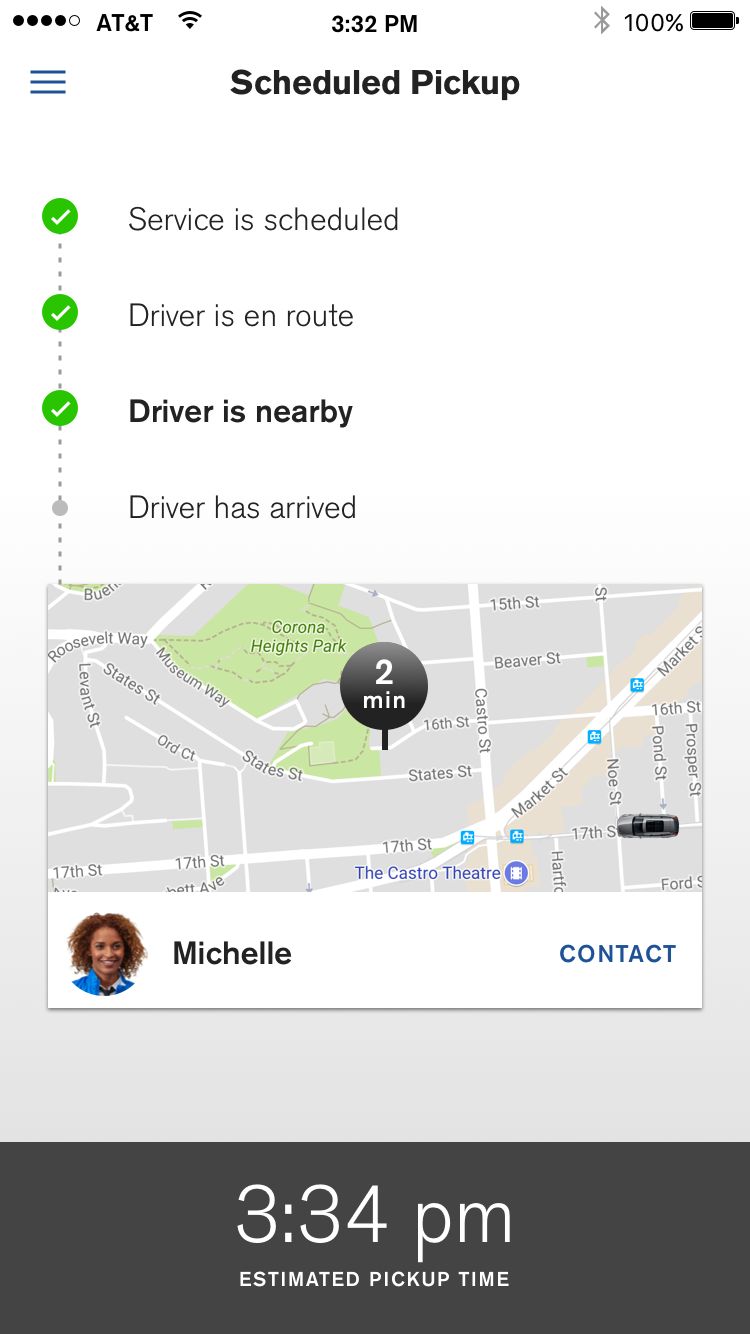Screen dimensions: 750x1334
Task: Click the Bluetooth status bar icon
Action: pyautogui.click(x=602, y=20)
